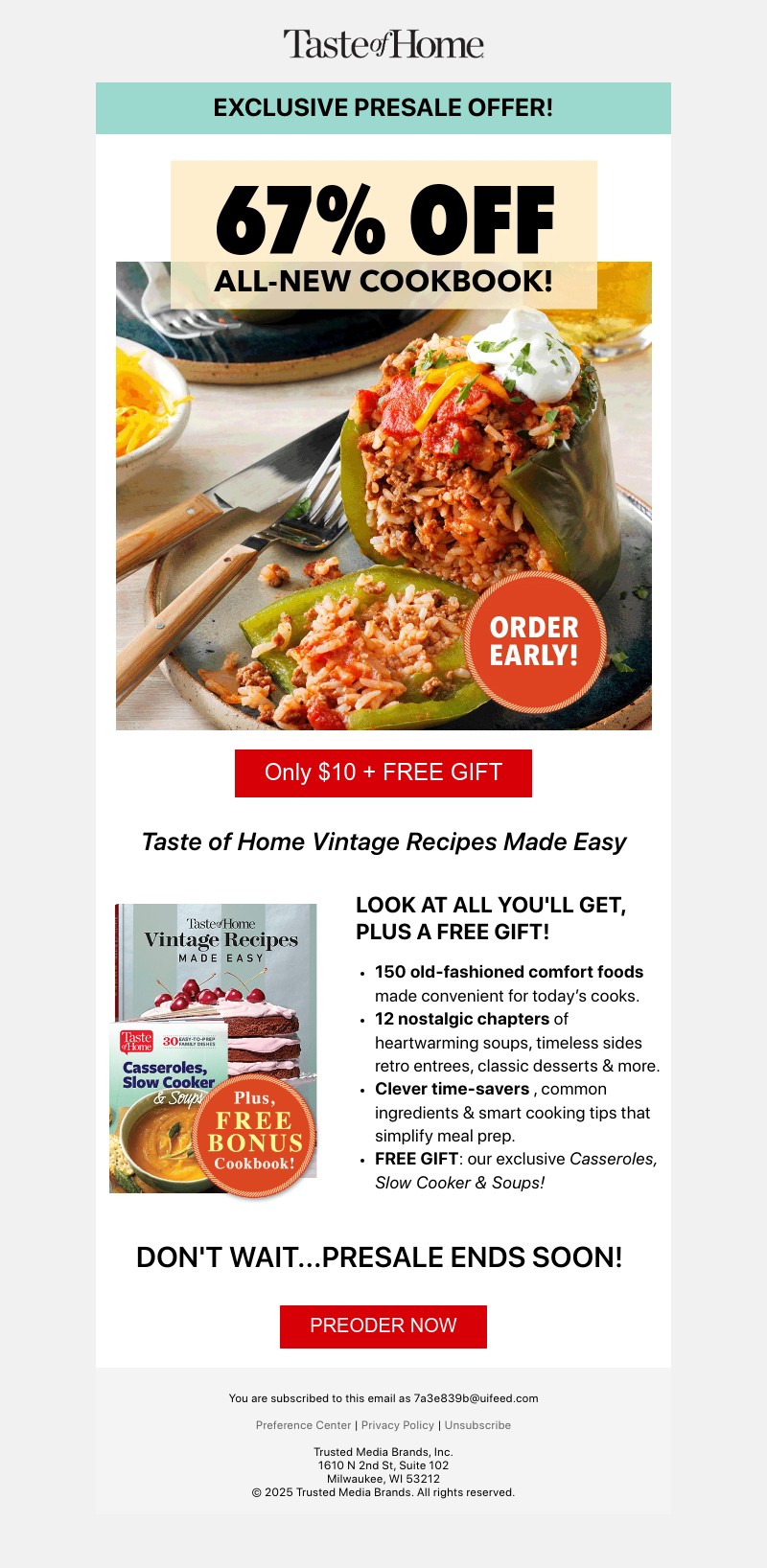View the Privacy Policy
The image size is (767, 1568).
[x=397, y=1425]
